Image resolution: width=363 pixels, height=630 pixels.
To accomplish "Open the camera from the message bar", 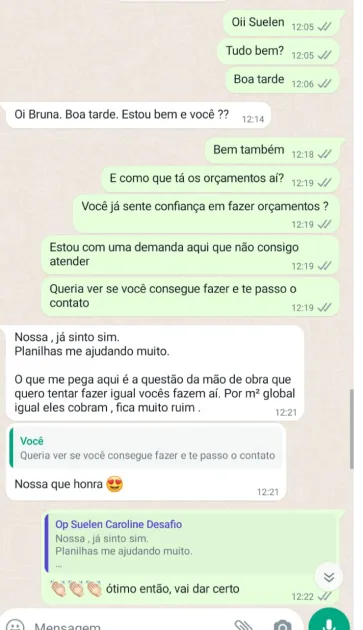I will (x=282, y=625).
